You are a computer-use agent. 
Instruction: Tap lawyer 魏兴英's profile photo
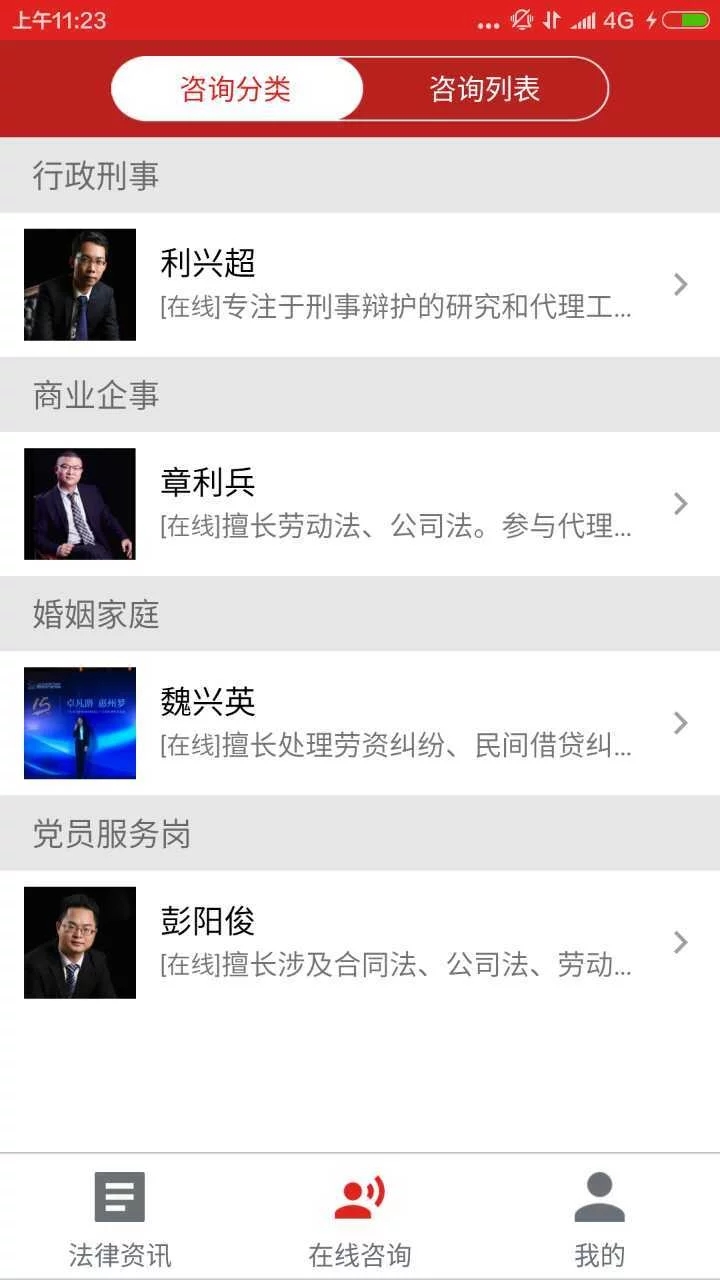pos(79,723)
